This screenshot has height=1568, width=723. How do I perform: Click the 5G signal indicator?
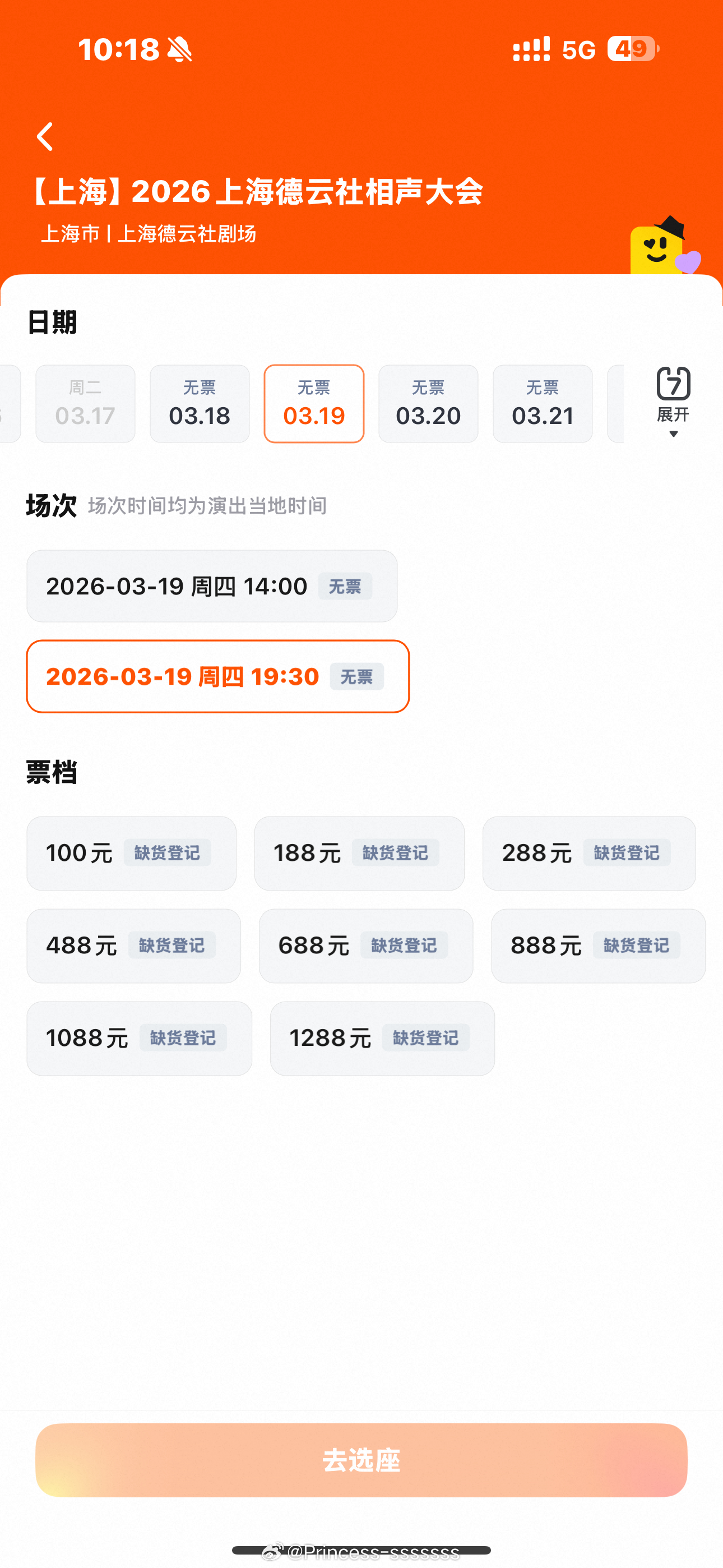pyautogui.click(x=579, y=49)
